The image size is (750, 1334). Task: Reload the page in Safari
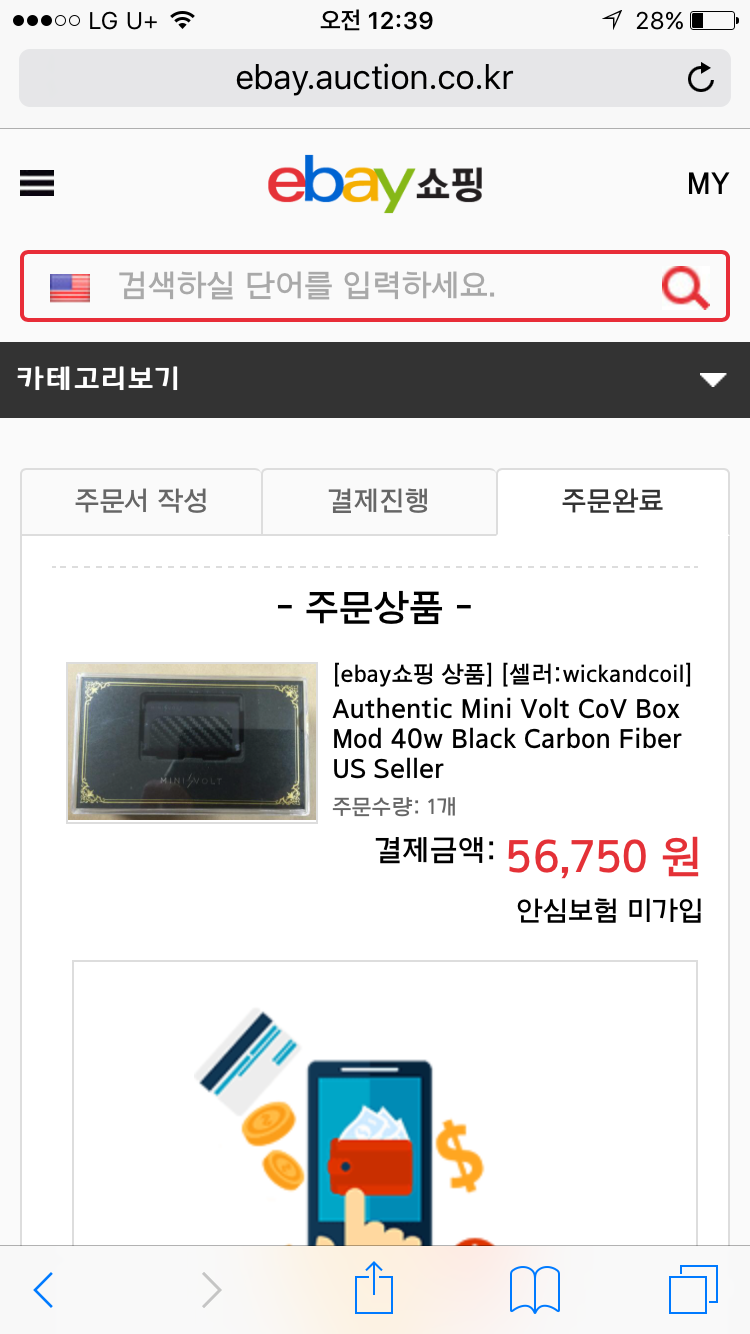coord(701,78)
